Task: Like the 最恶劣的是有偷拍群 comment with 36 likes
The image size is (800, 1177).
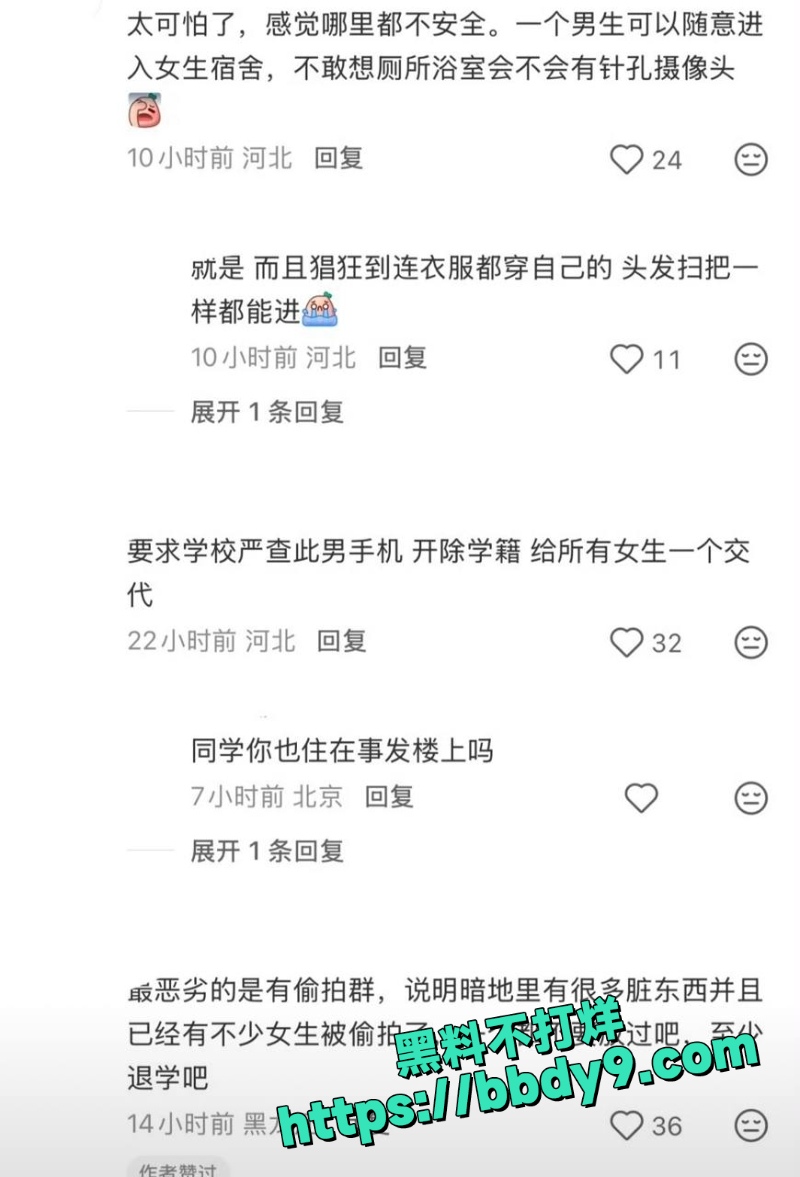Action: point(627,1125)
